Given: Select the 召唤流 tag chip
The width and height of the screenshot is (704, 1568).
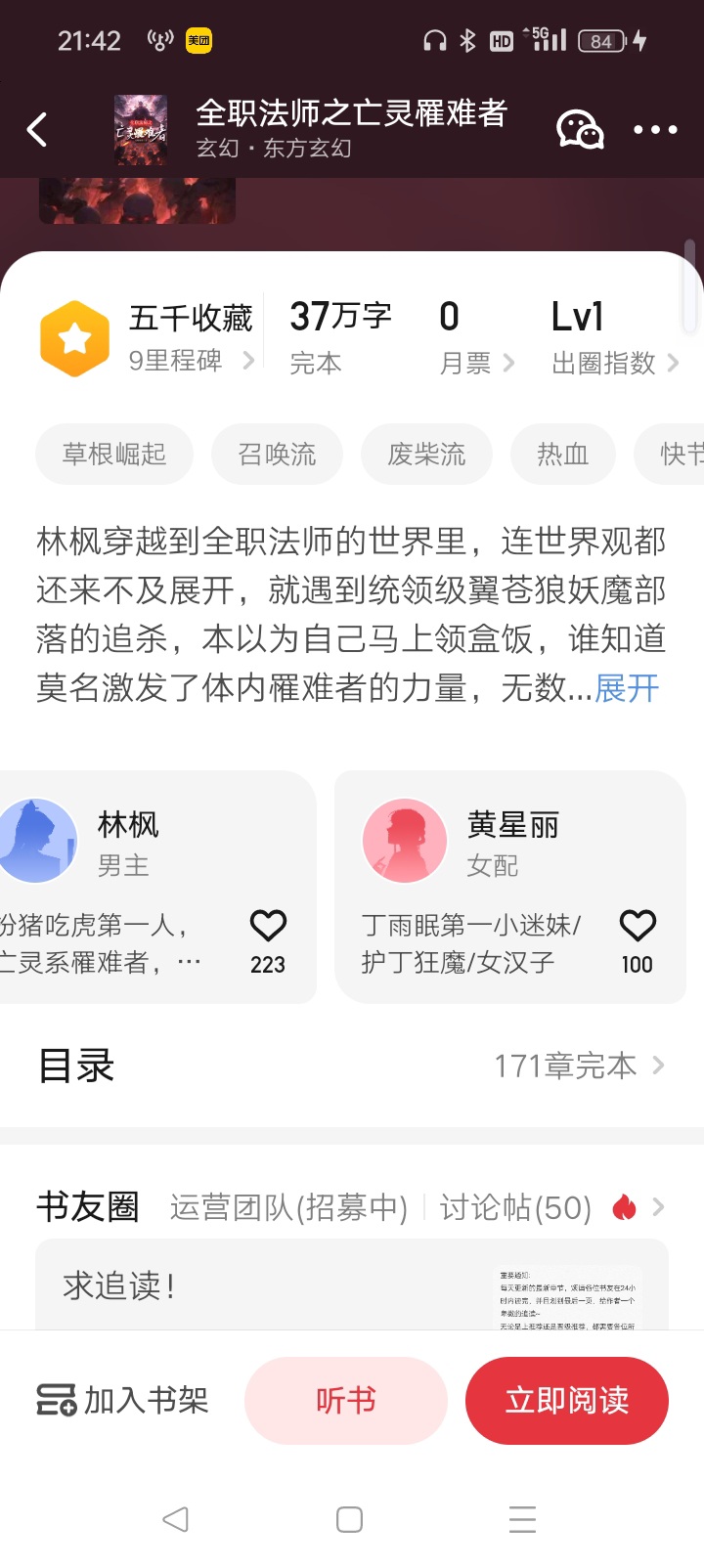Looking at the screenshot, I should [x=277, y=454].
